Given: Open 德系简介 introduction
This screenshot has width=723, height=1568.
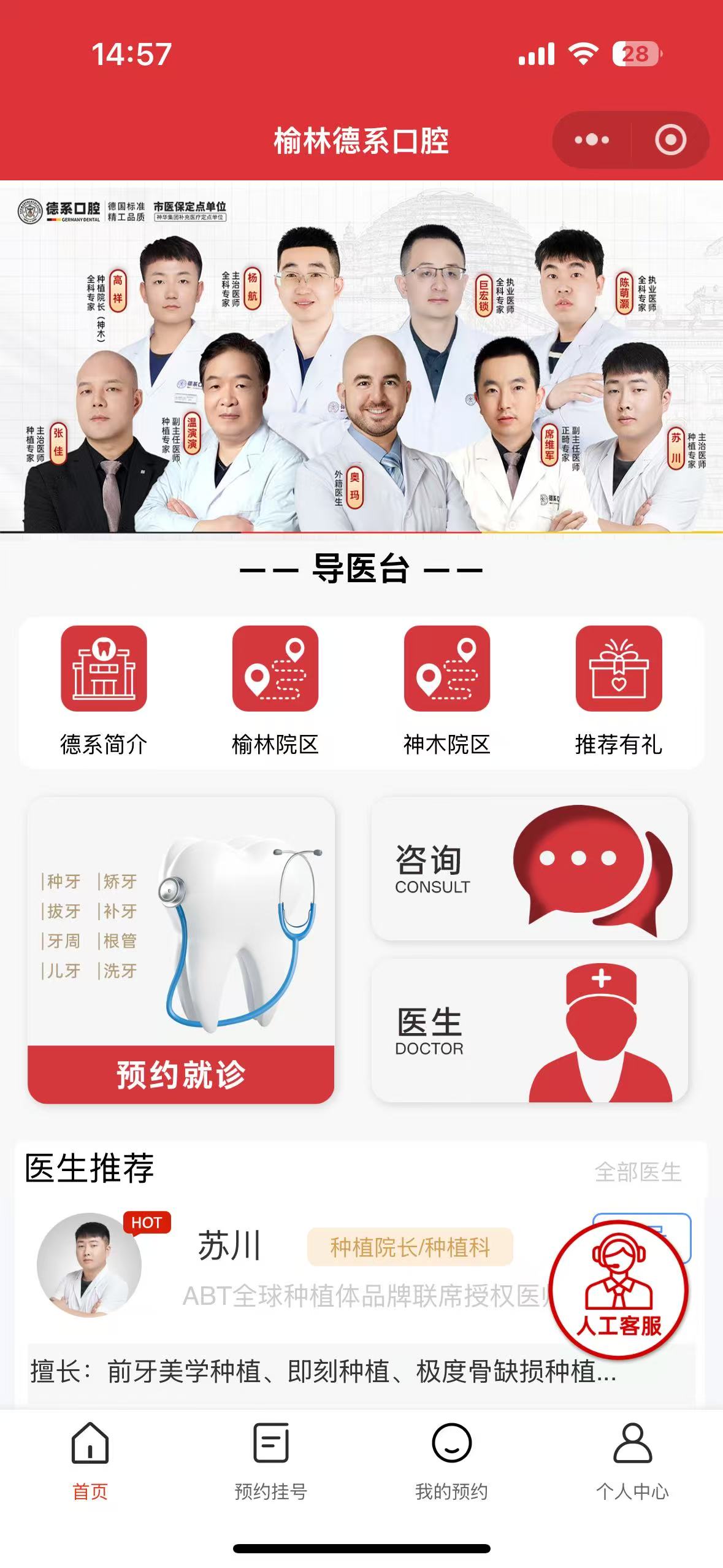Looking at the screenshot, I should click(104, 691).
